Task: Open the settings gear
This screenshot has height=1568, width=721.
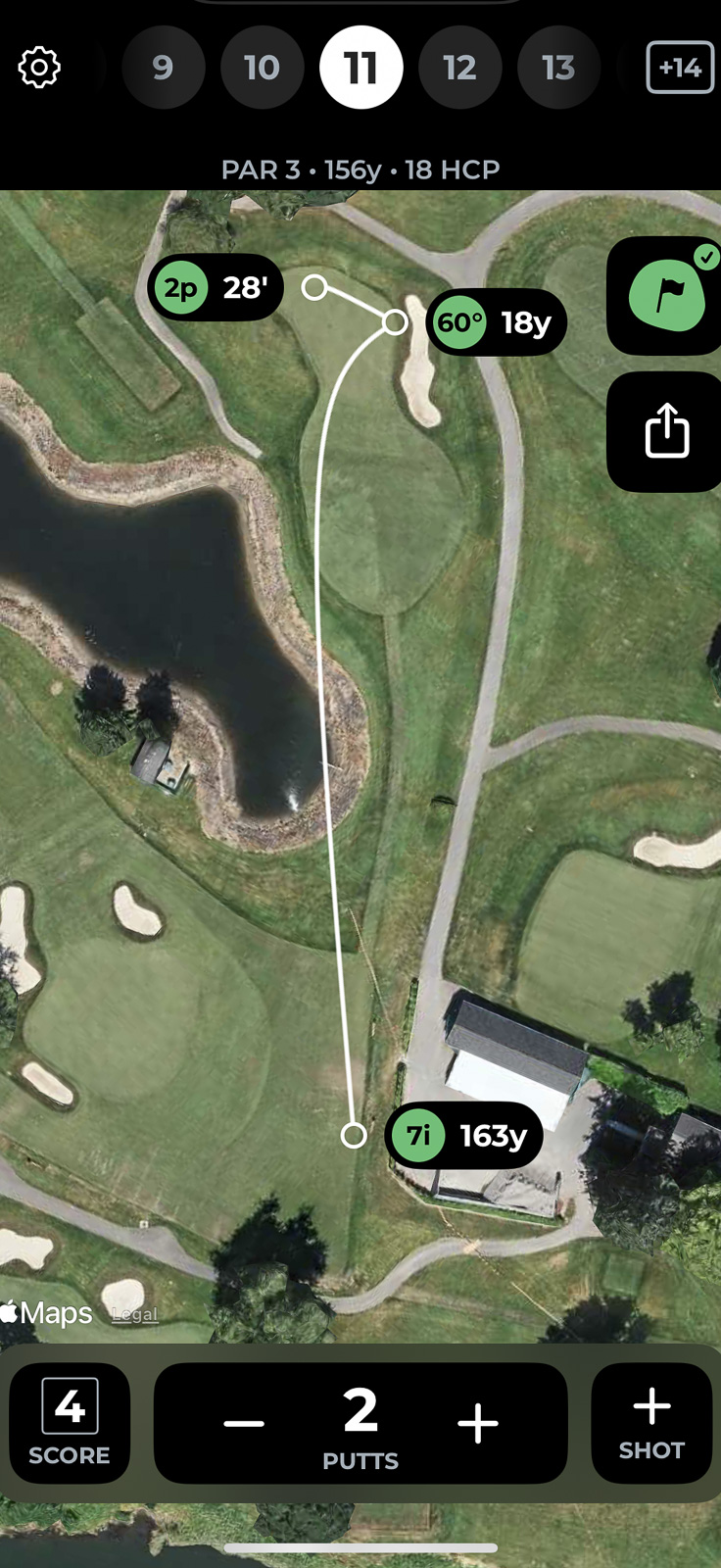Action: pos(39,68)
